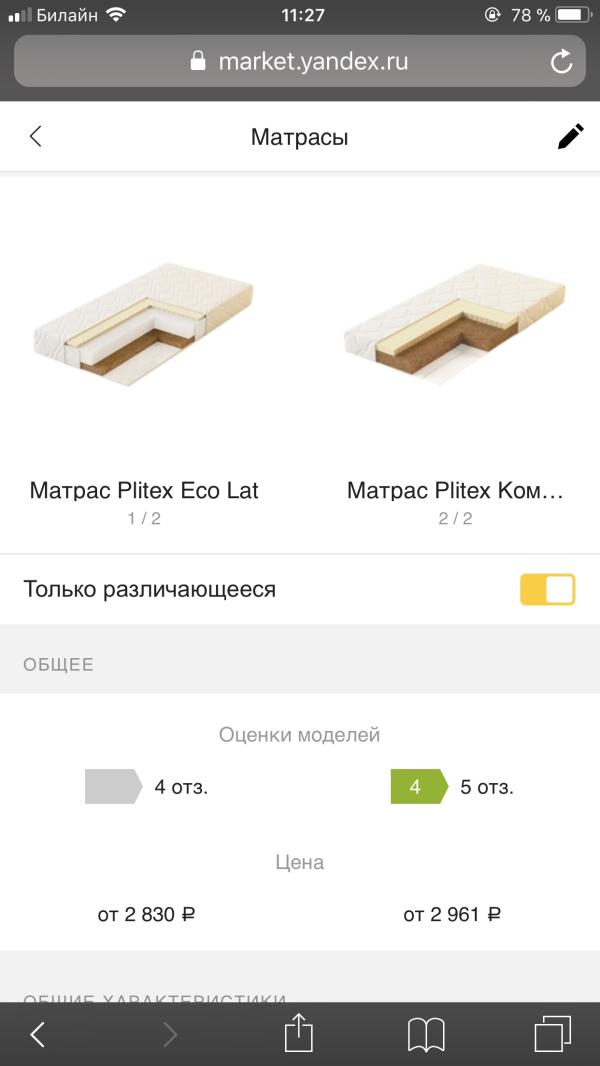View 4 отз. reviews for Eco Lat
The image size is (600, 1066).
[x=181, y=787]
